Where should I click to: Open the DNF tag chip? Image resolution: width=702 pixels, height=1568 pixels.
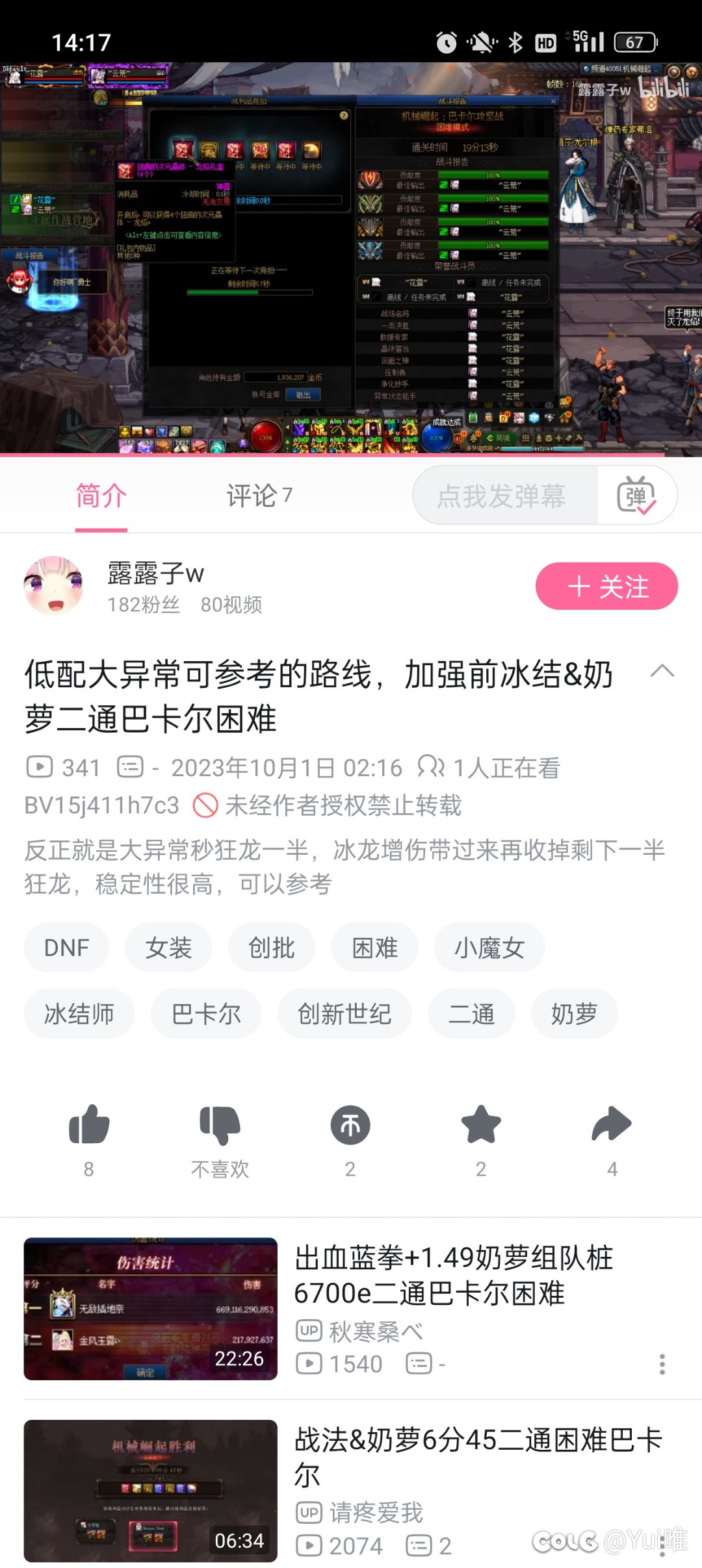pos(66,948)
